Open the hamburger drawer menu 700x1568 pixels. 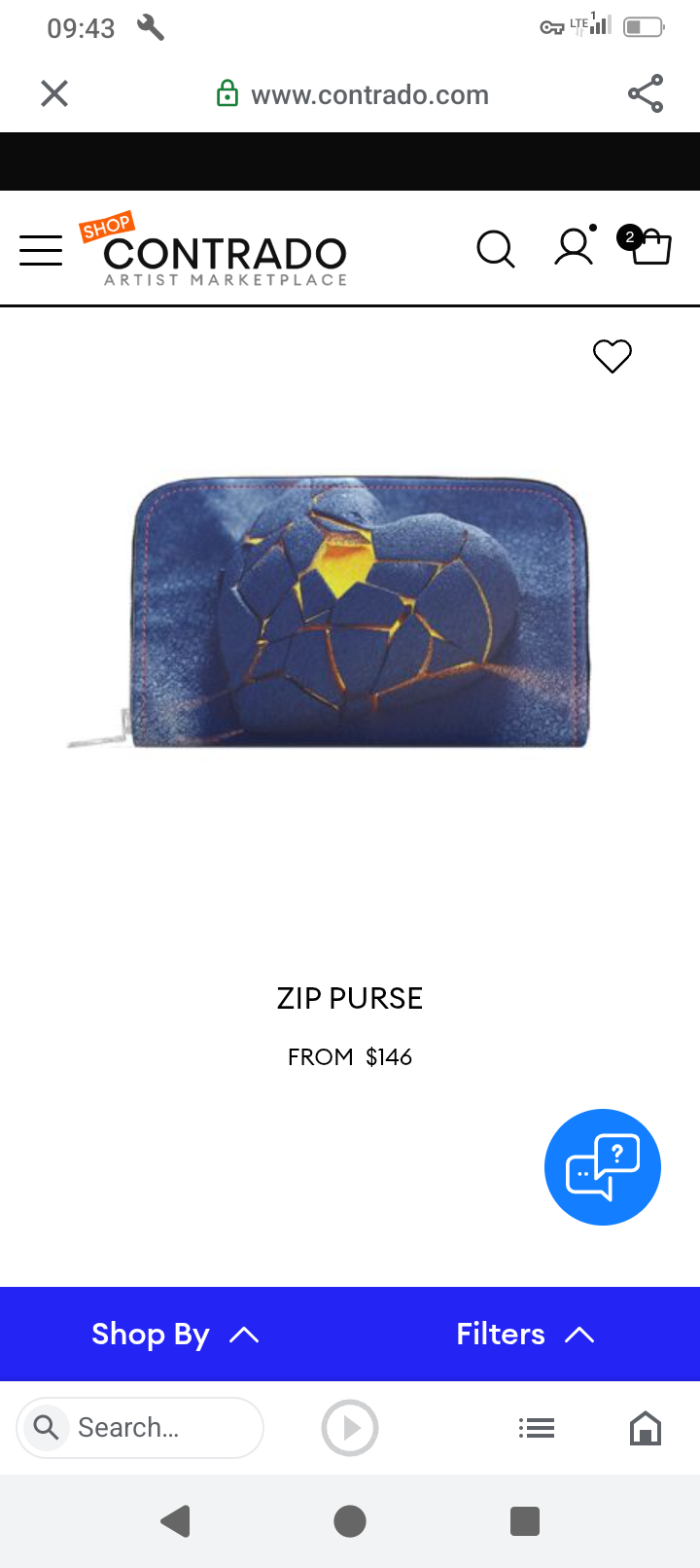click(x=41, y=250)
